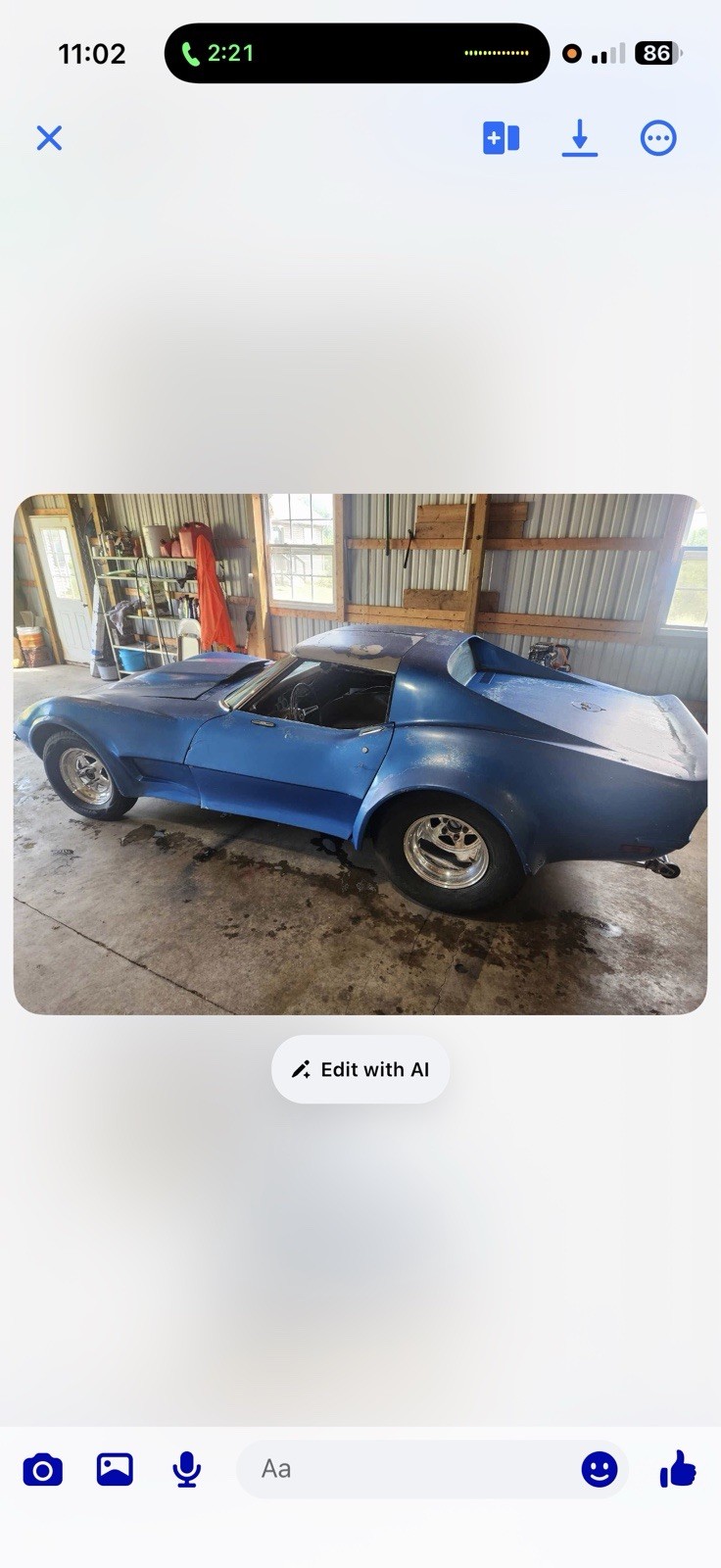The image size is (721, 1568).
Task: Add the photo to a collection
Action: (501, 138)
